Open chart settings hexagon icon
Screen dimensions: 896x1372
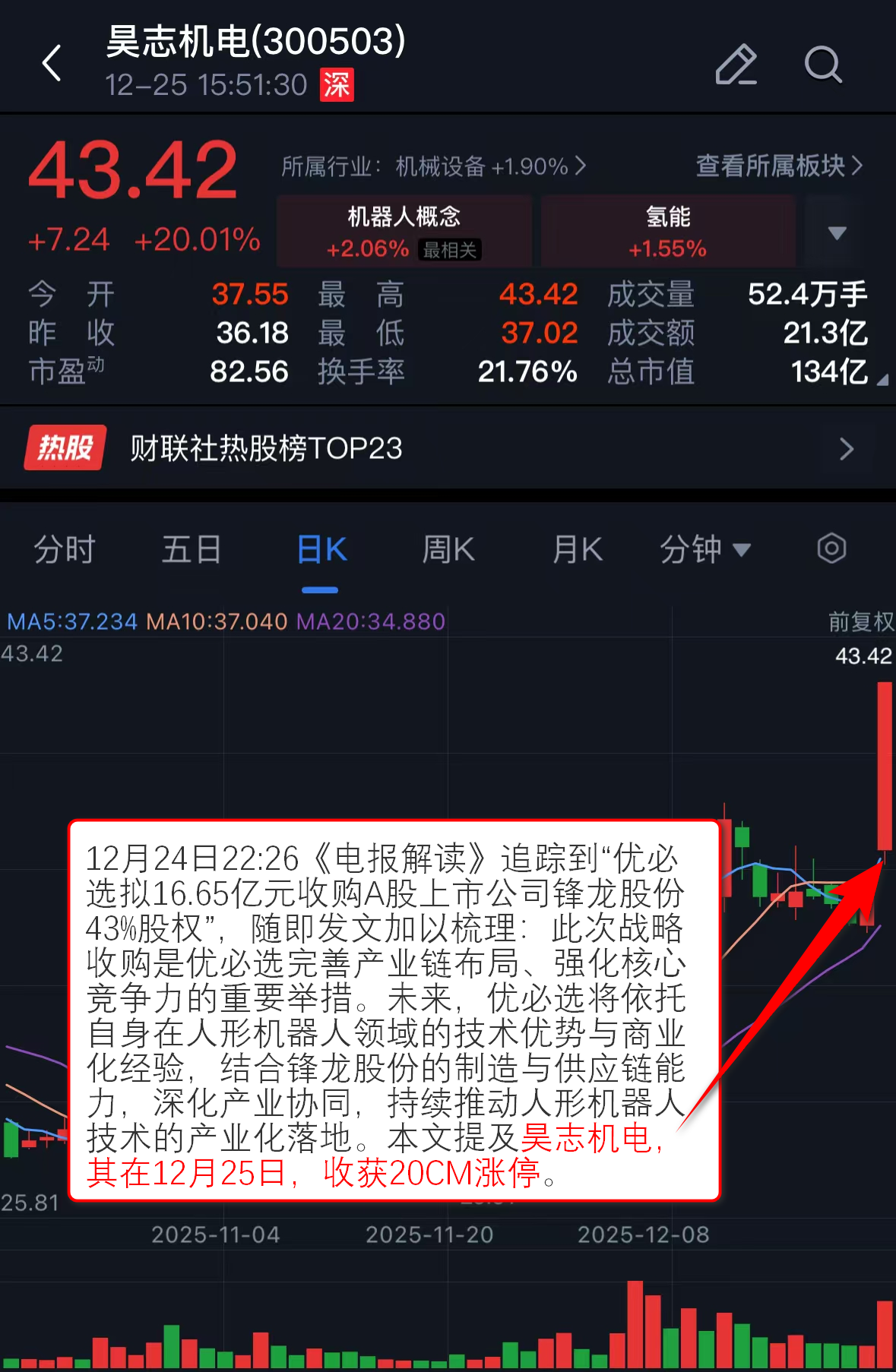(x=831, y=548)
